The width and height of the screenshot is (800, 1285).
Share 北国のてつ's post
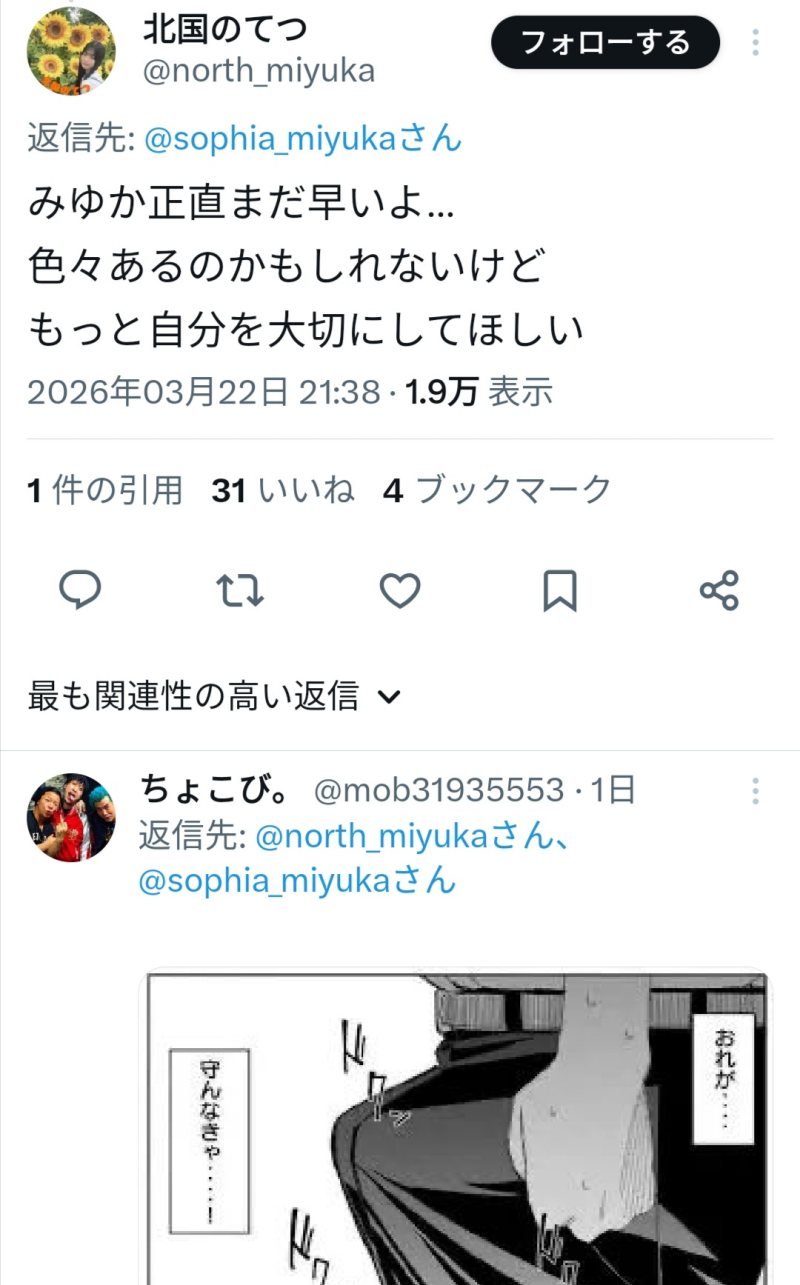click(x=719, y=591)
